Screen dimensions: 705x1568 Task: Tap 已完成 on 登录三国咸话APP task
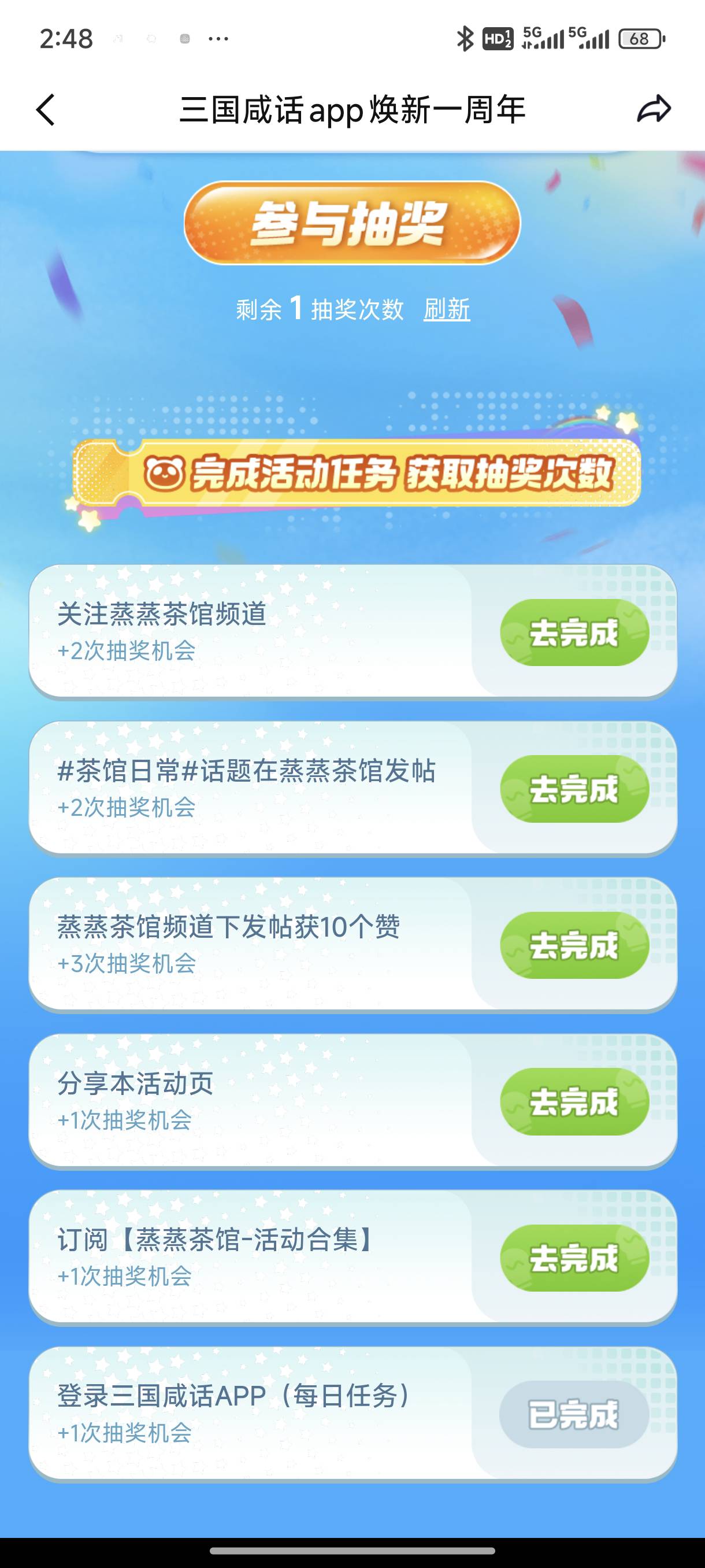click(574, 1415)
